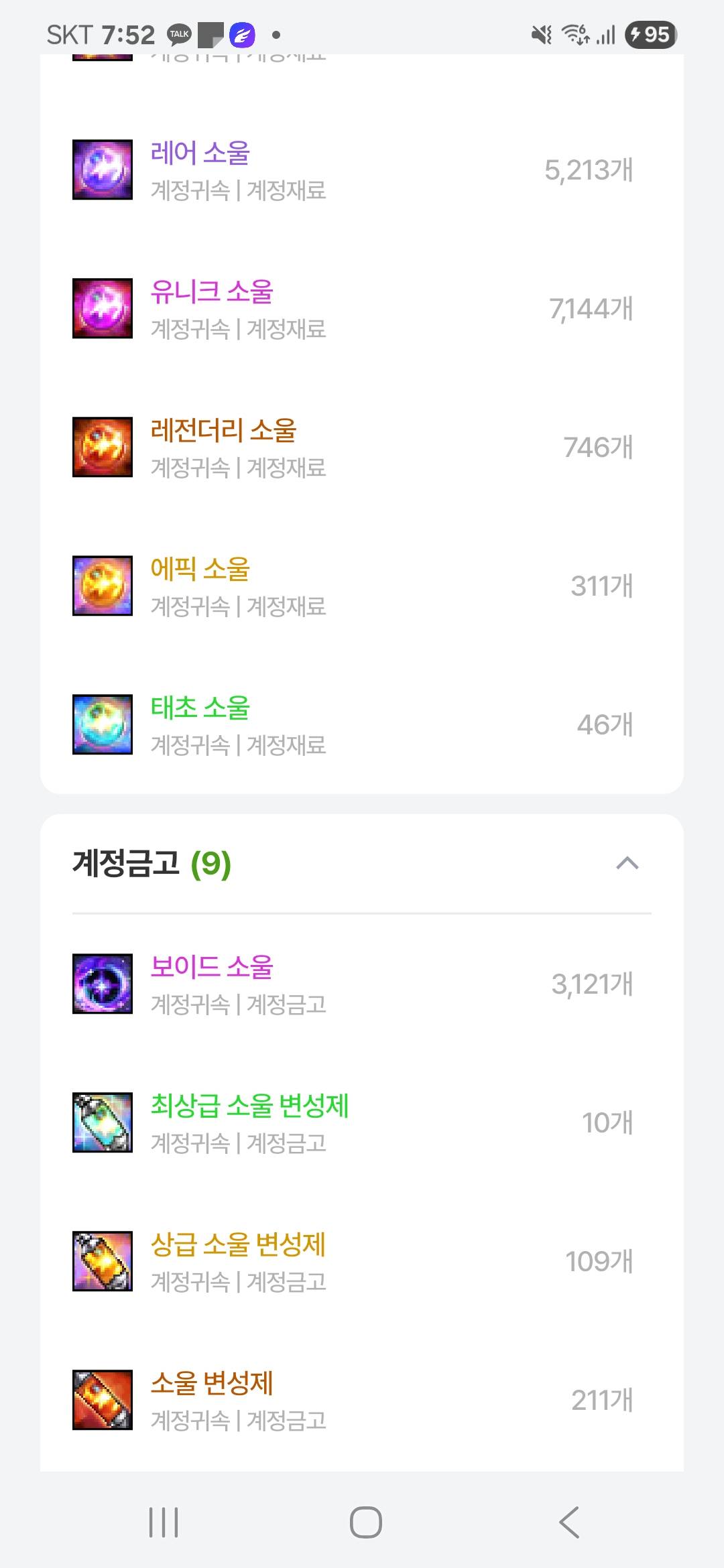View the 상급 소울 변성제 row

pos(238,1246)
